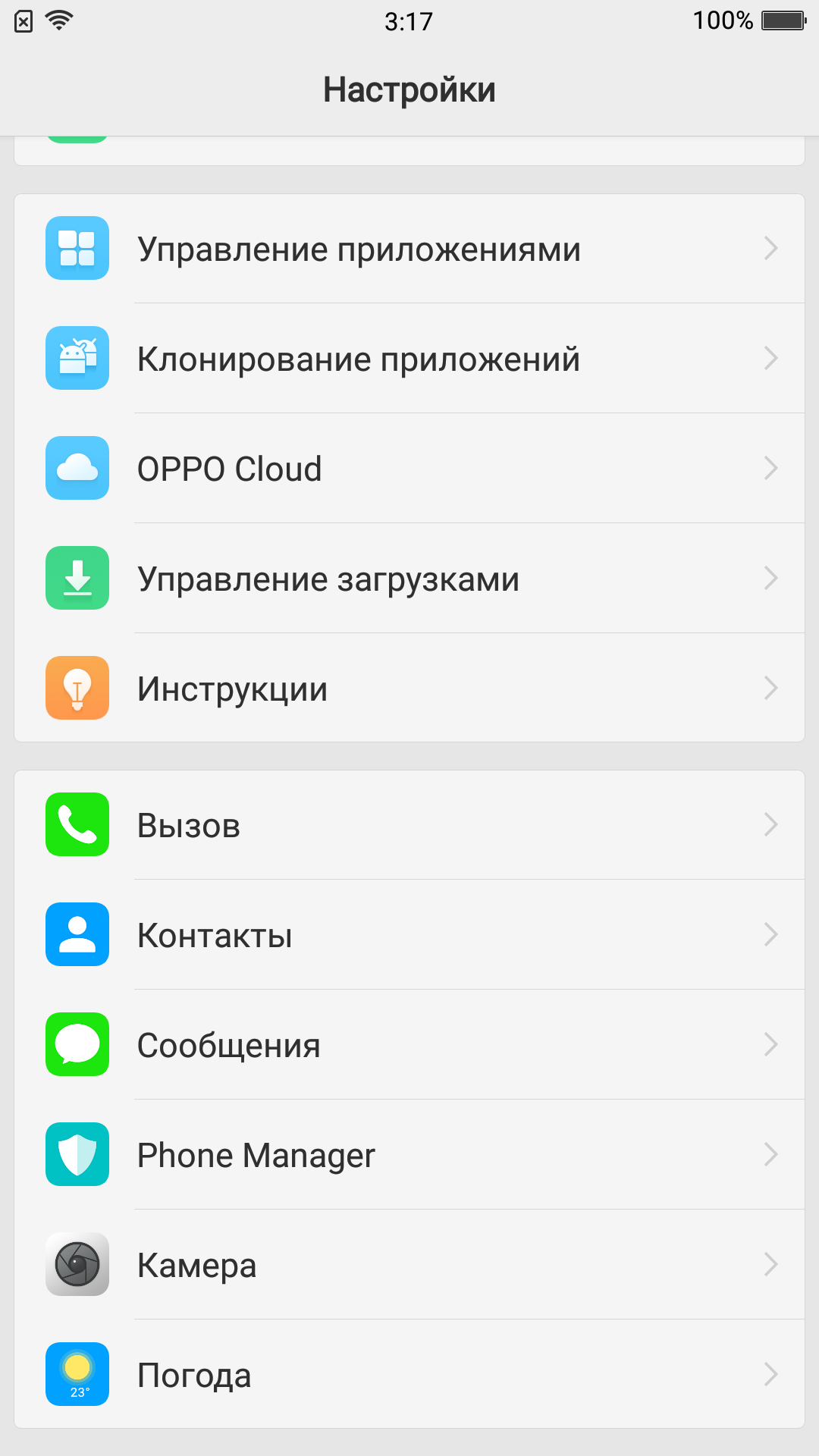Select the Контакты row
Image resolution: width=819 pixels, height=1456 pixels.
pyautogui.click(x=409, y=935)
